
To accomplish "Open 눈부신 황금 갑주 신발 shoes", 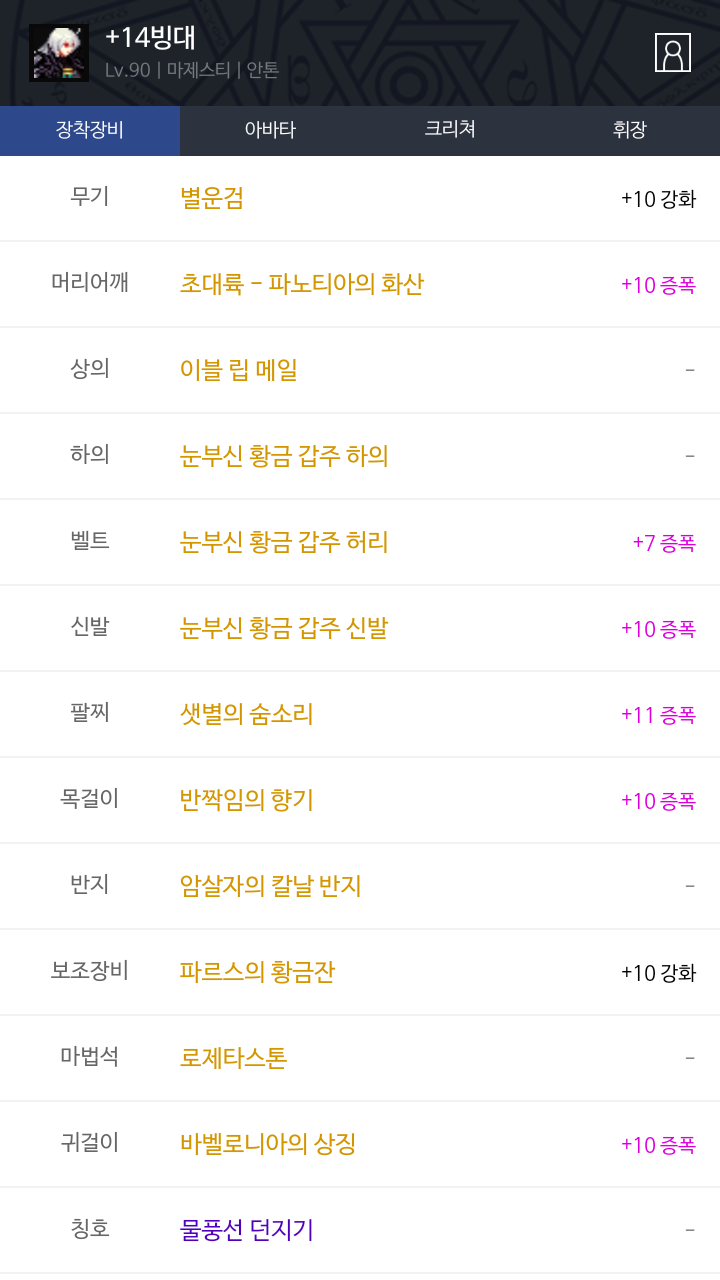I will (x=284, y=628).
